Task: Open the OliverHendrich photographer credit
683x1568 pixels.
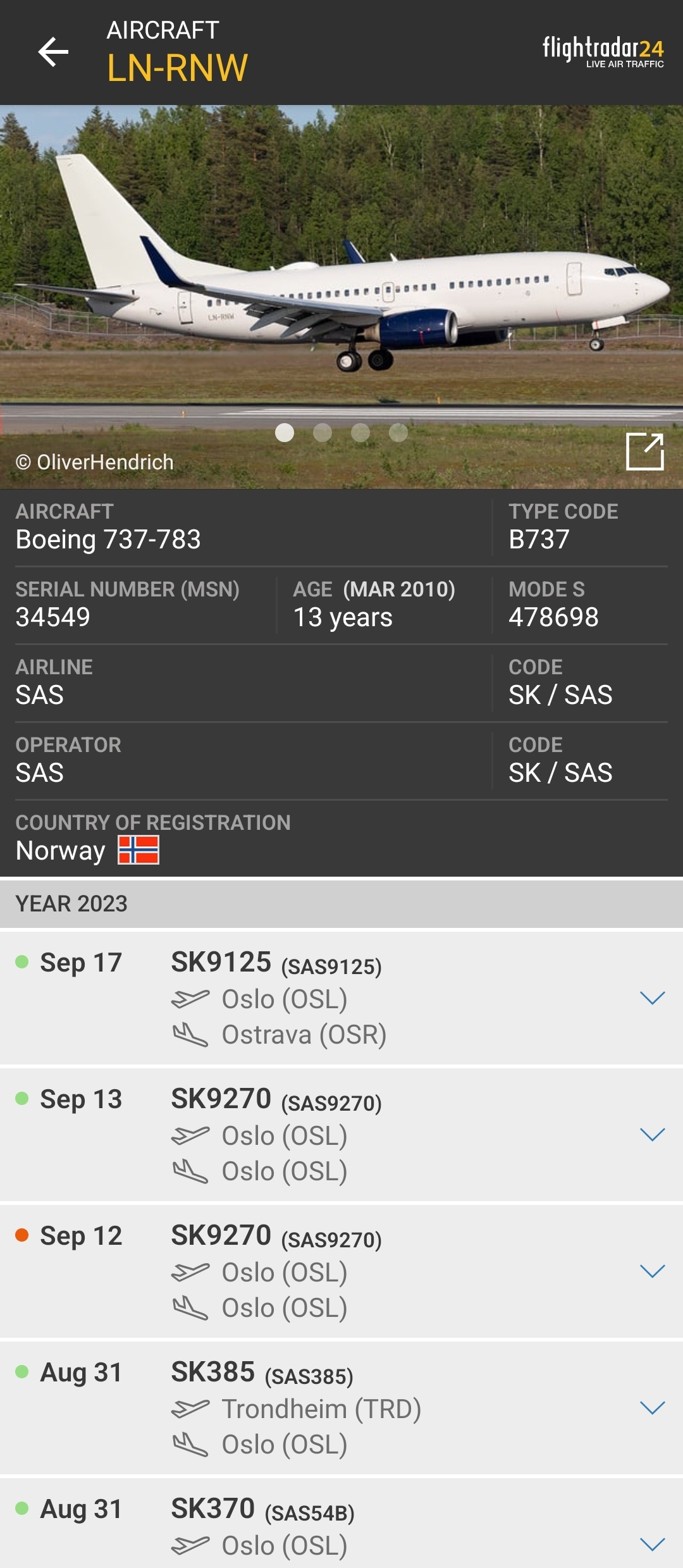Action: pos(93,462)
